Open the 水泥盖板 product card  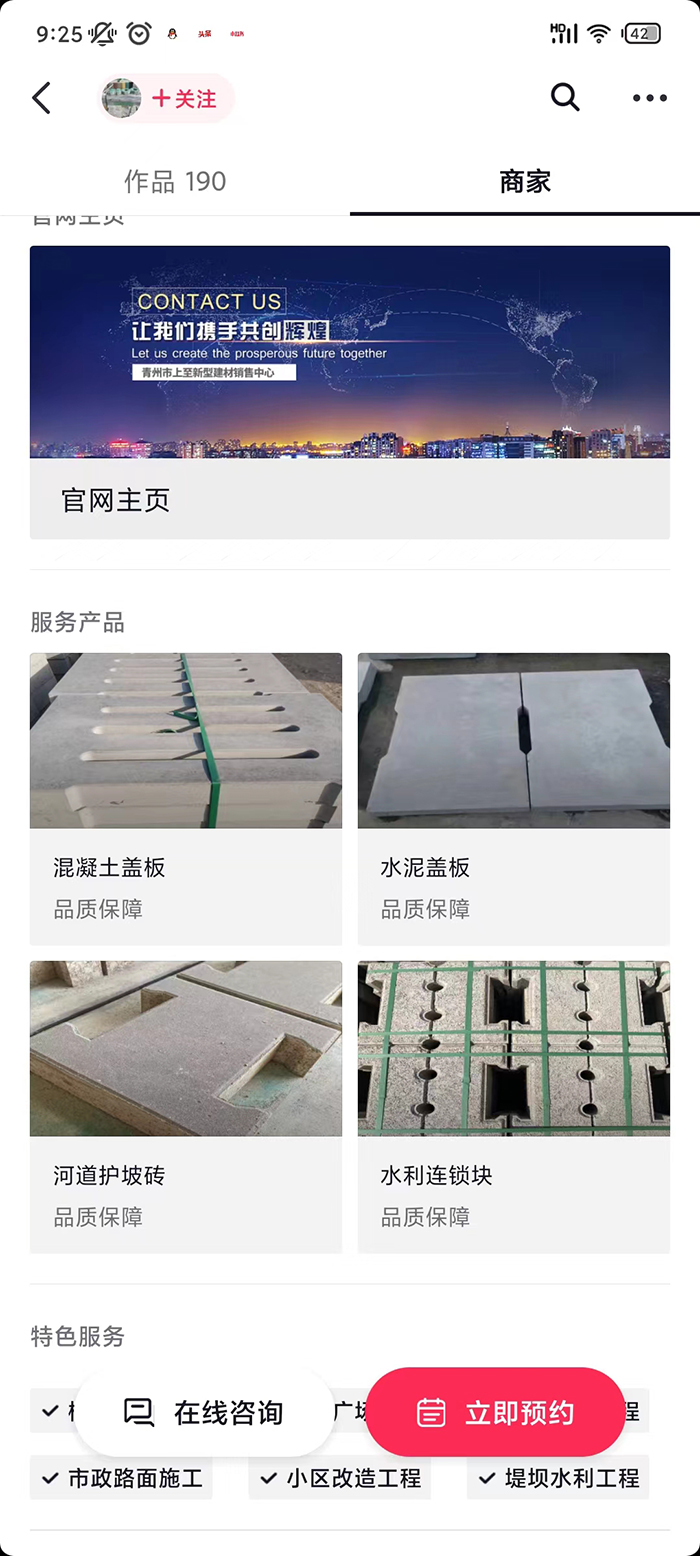[x=514, y=798]
